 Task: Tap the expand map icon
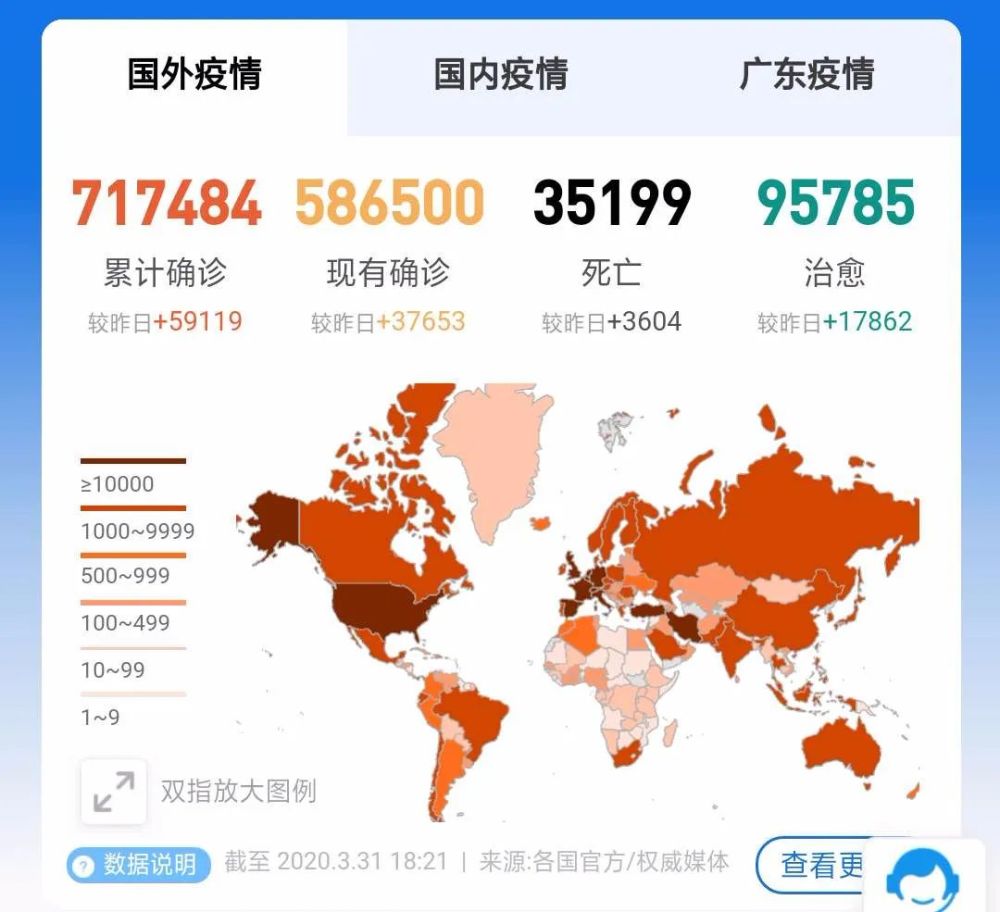[114, 791]
